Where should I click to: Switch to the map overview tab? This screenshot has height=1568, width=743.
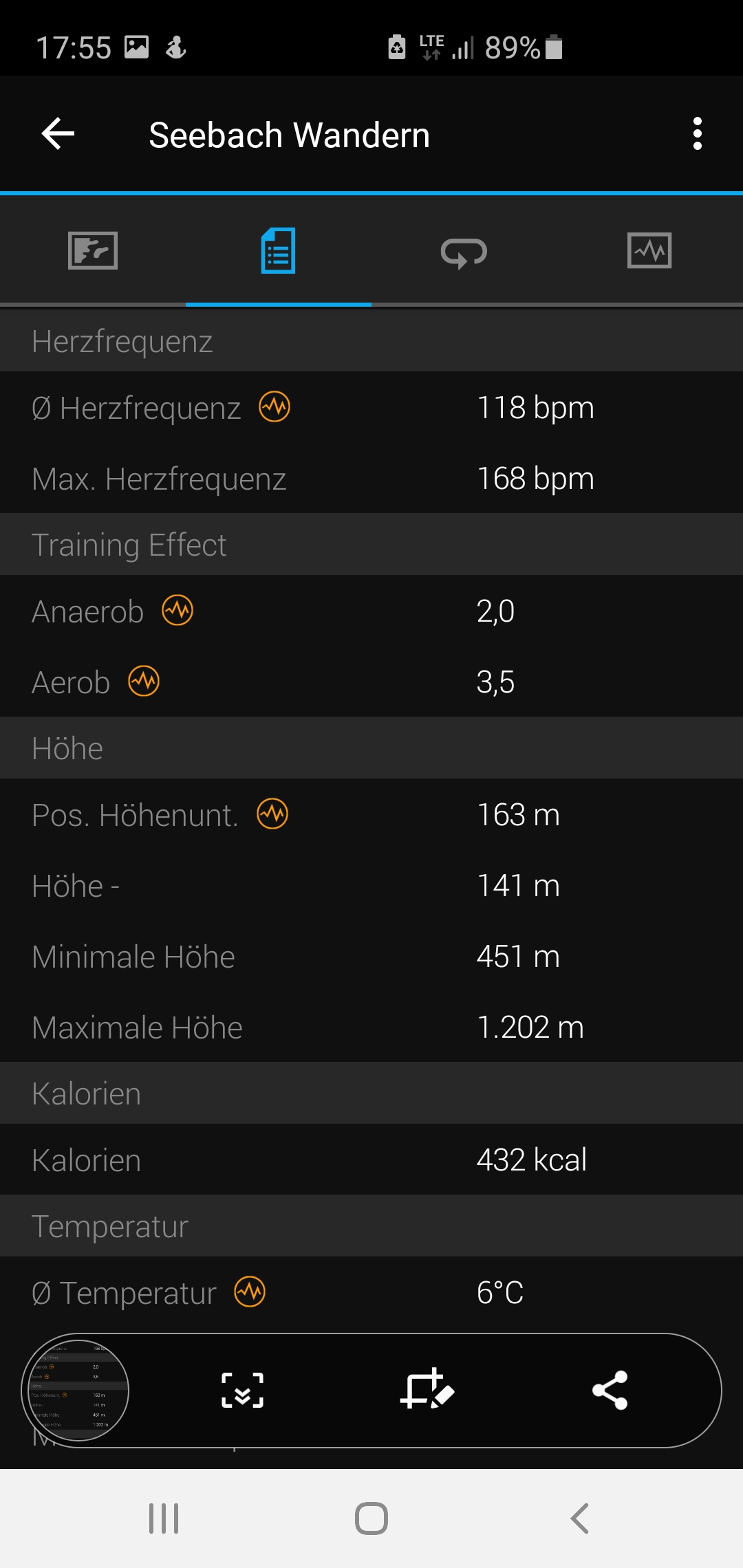(x=93, y=250)
